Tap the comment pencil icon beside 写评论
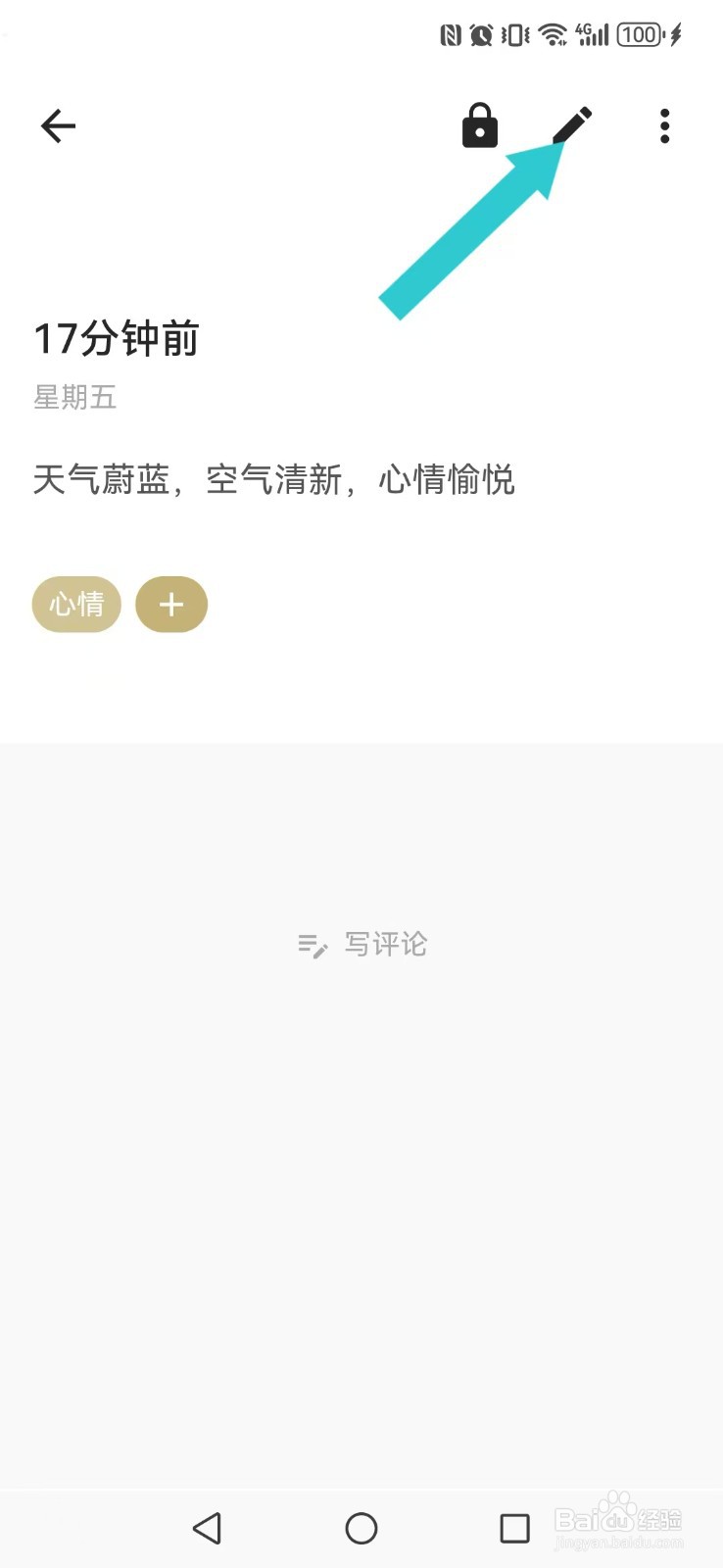Viewport: 723px width, 1568px height. pyautogui.click(x=312, y=944)
